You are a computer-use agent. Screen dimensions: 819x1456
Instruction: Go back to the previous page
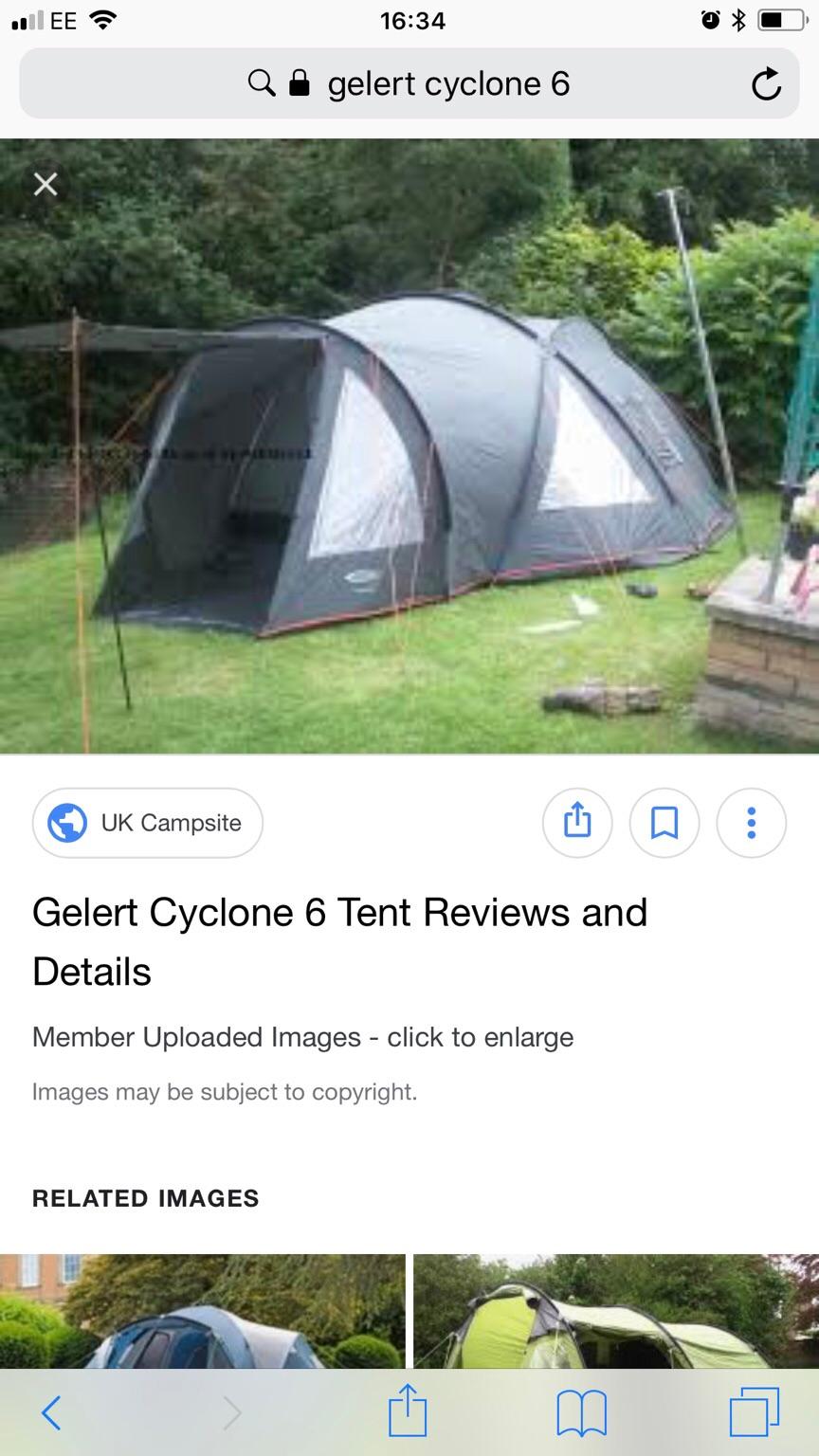click(x=51, y=1412)
